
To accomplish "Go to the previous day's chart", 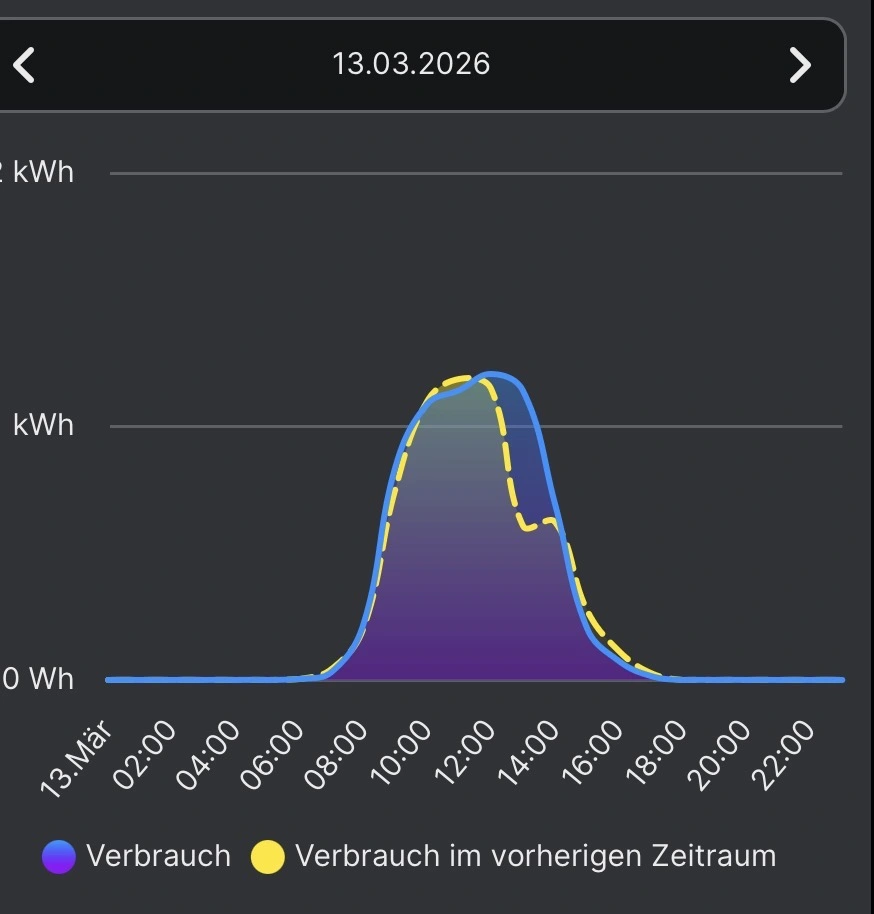I will coord(25,65).
